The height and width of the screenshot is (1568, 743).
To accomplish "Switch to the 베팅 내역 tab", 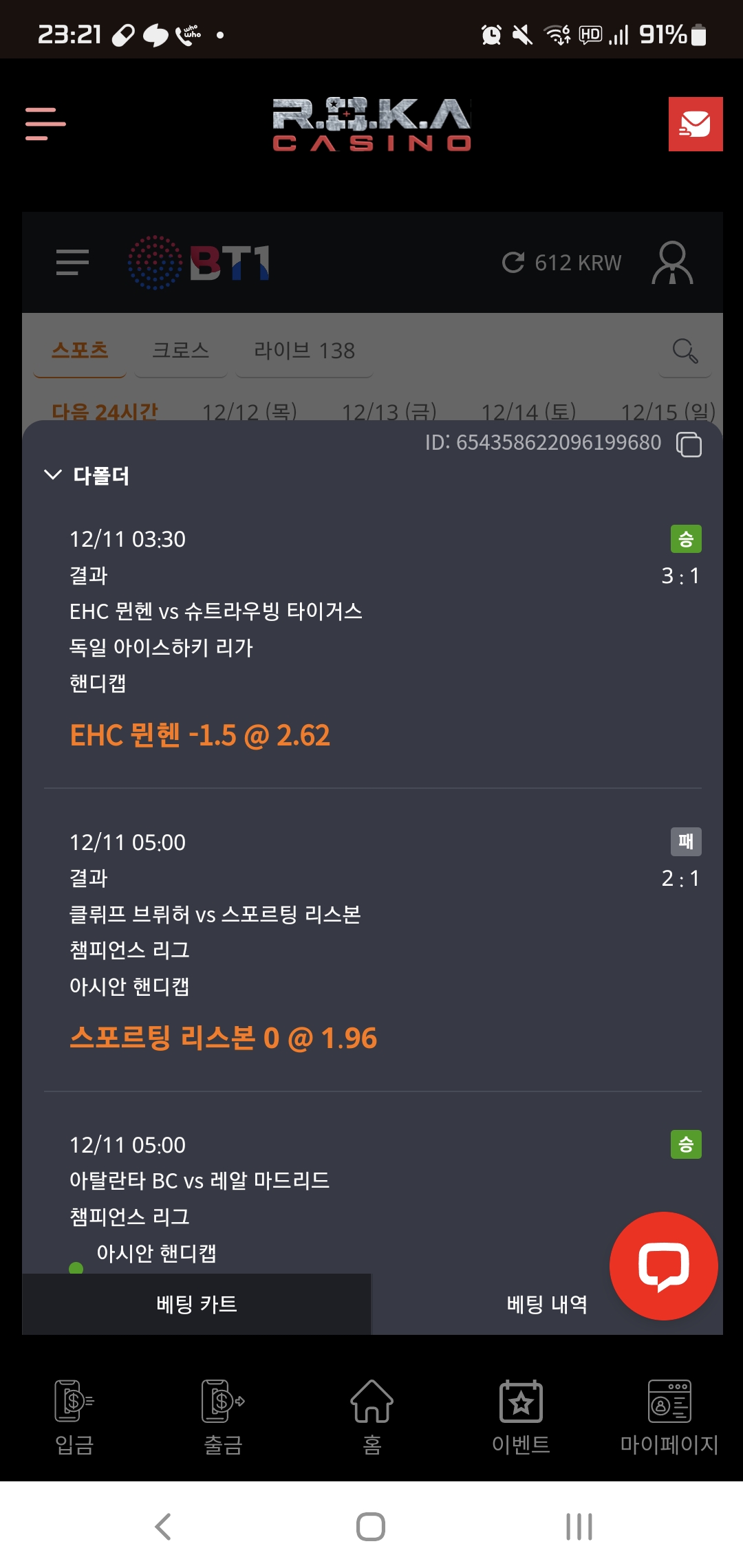I will tap(547, 1304).
